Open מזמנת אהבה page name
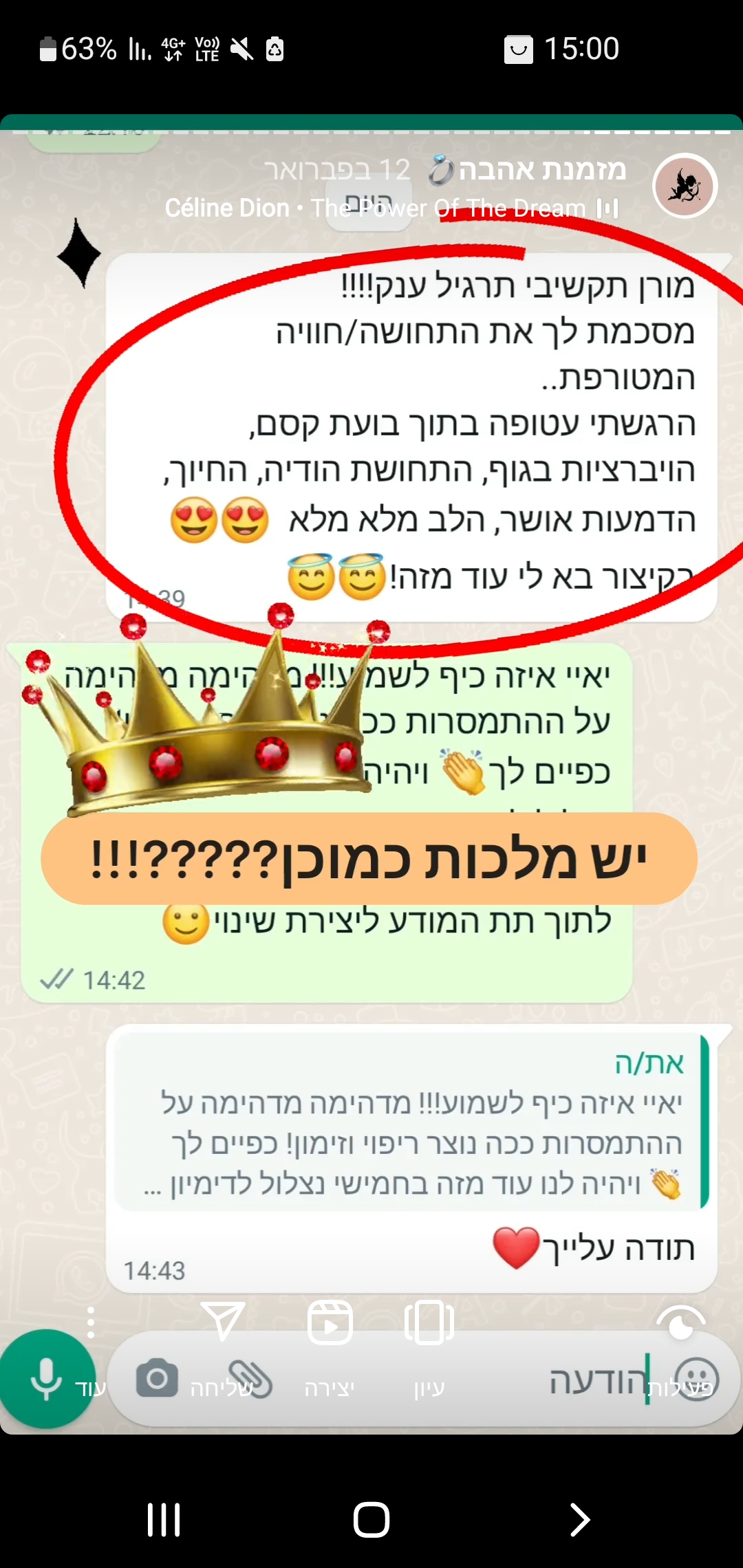 pyautogui.click(x=542, y=169)
